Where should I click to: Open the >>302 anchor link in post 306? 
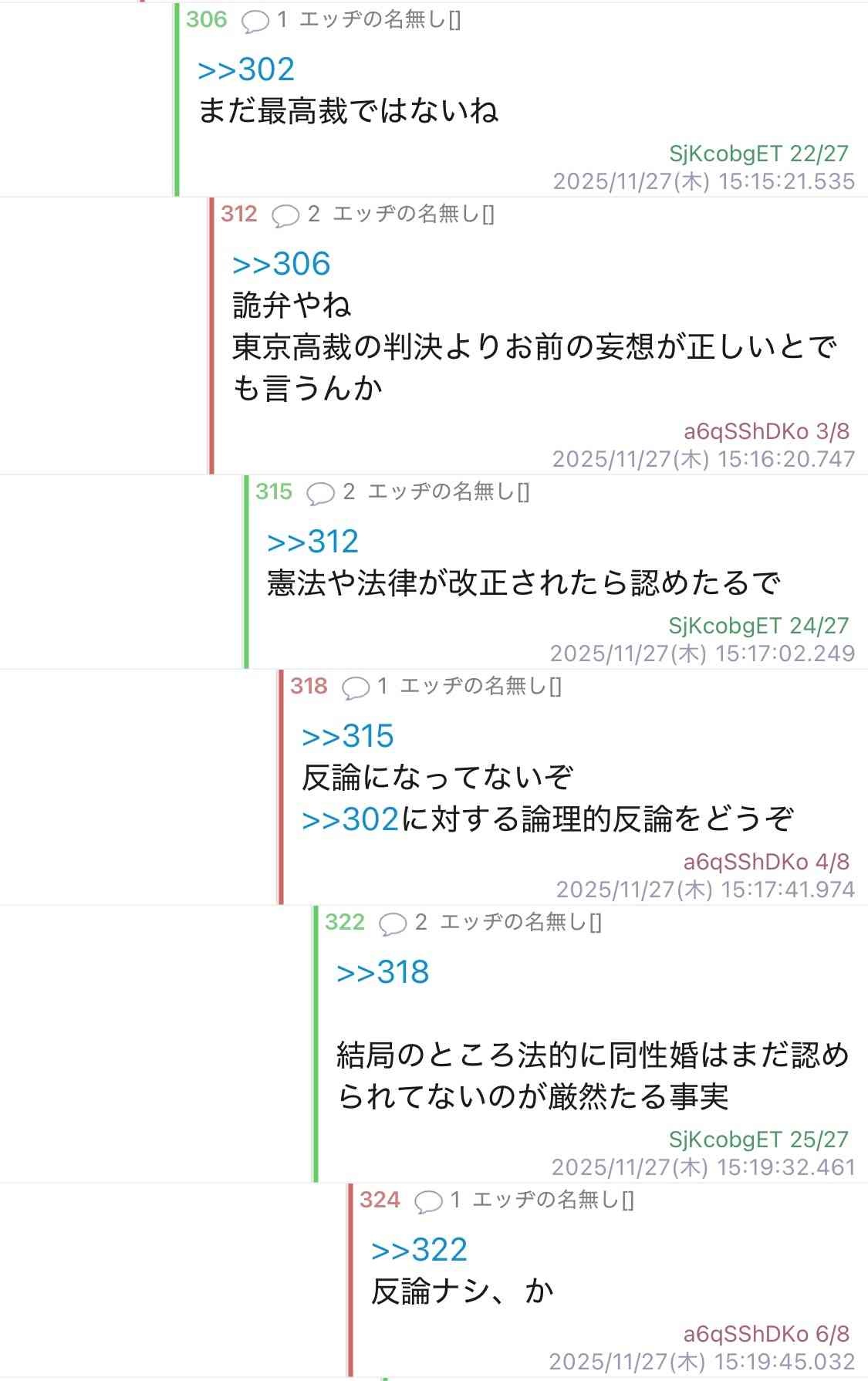coord(246,69)
